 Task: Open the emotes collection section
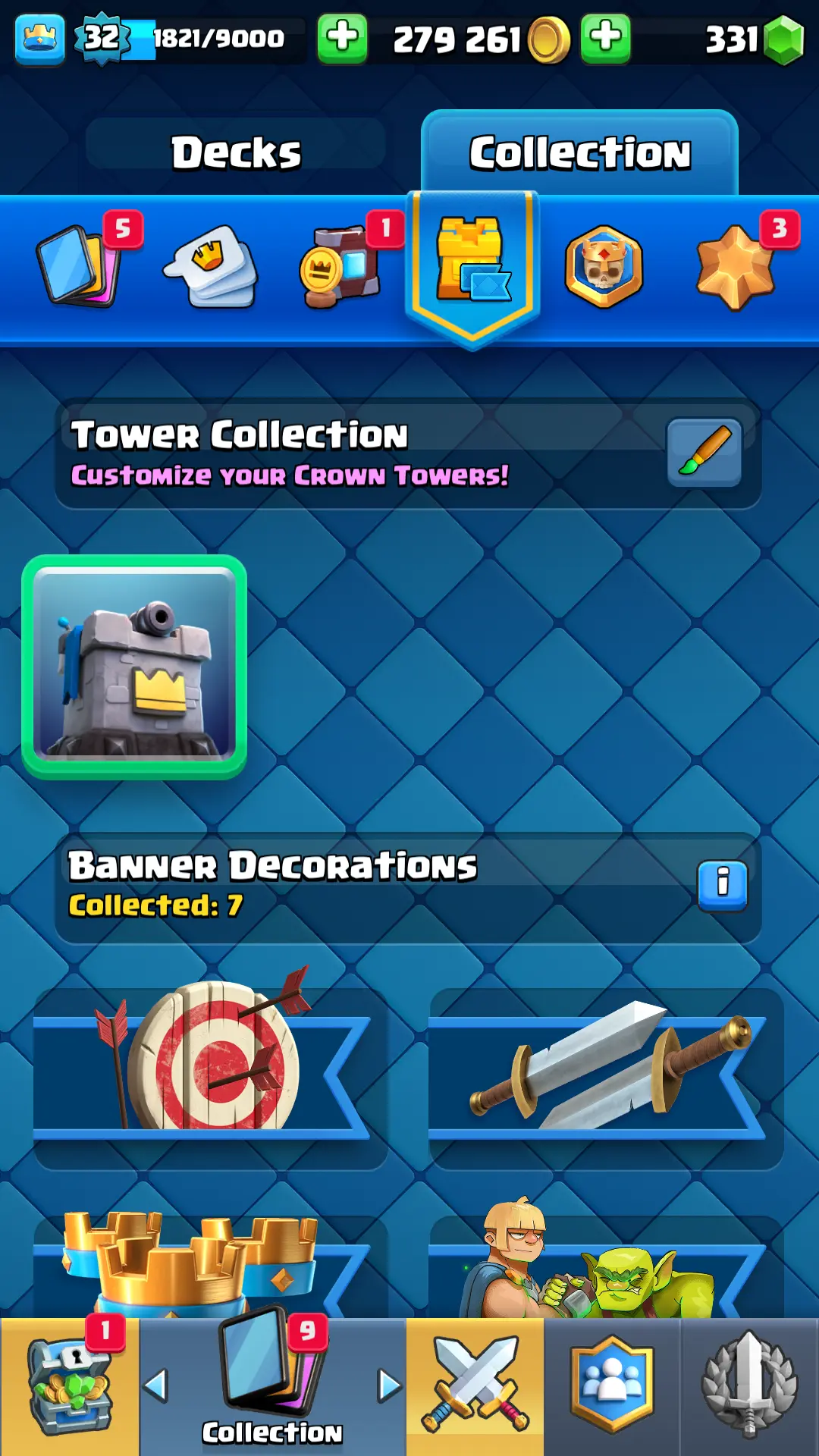coord(212,267)
